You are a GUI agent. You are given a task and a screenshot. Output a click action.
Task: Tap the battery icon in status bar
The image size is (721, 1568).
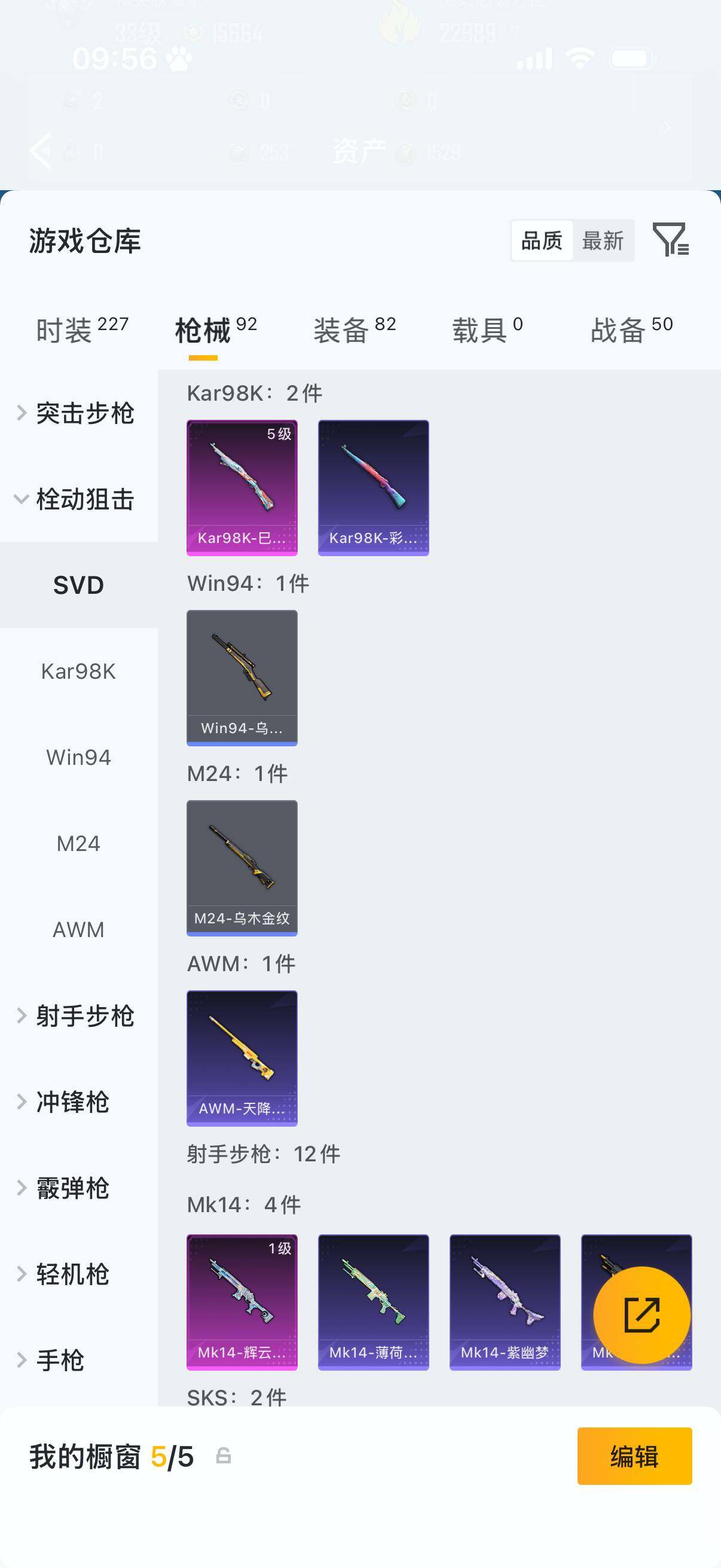pyautogui.click(x=626, y=59)
